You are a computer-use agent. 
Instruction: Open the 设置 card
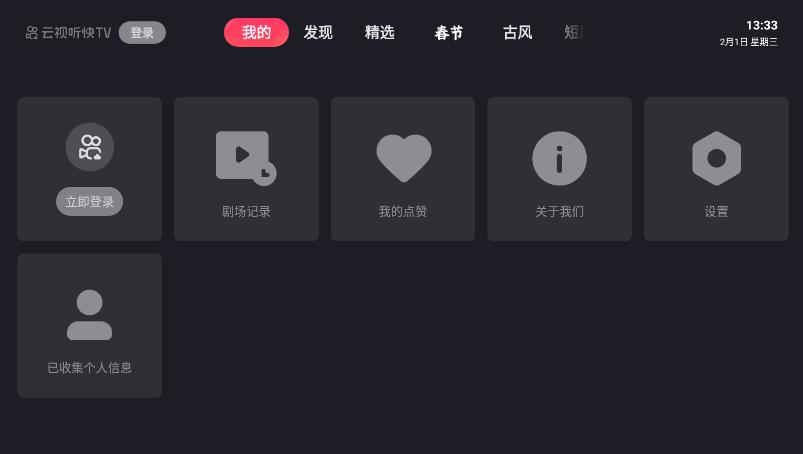(716, 169)
